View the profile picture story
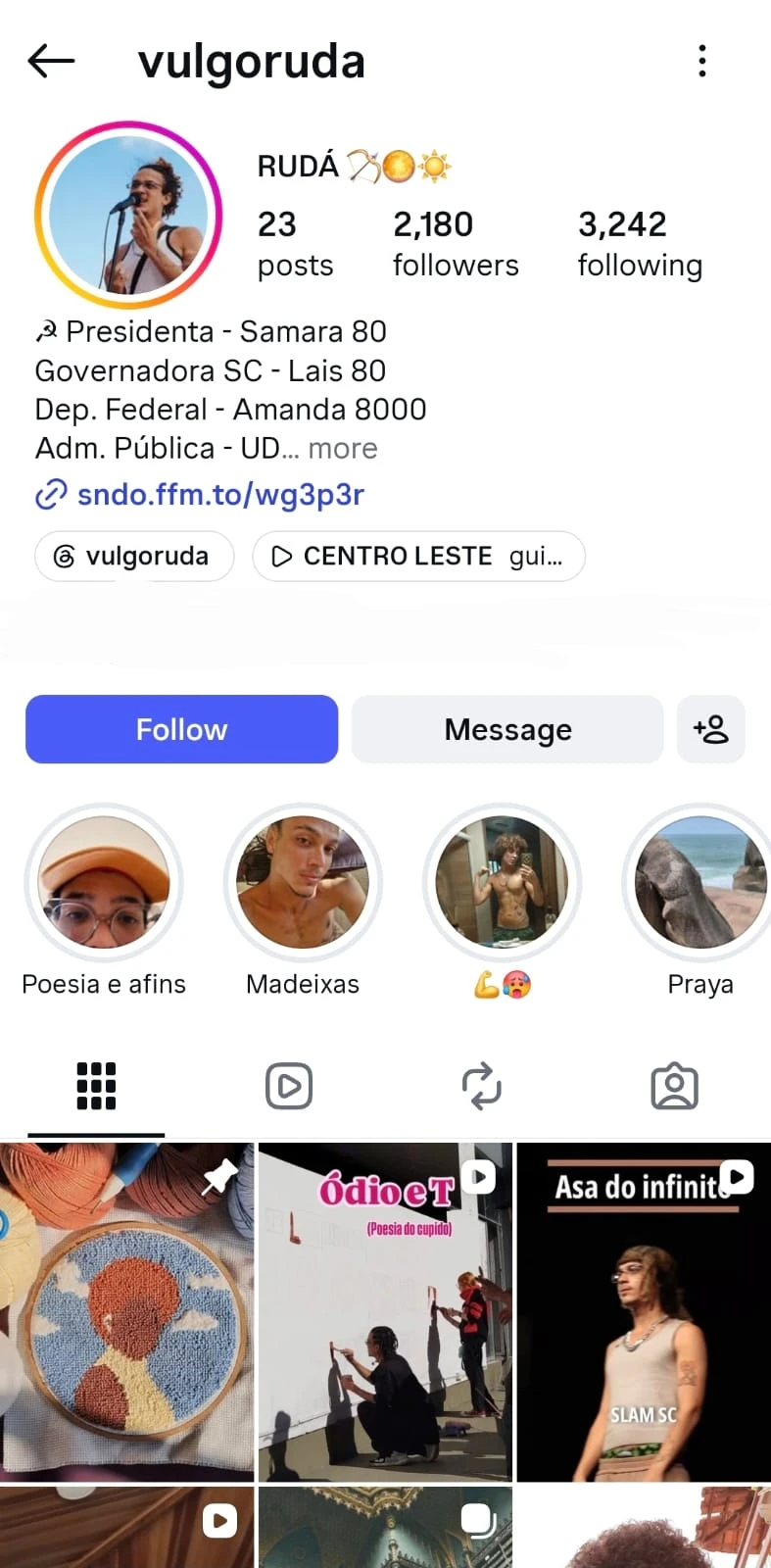 (x=128, y=215)
